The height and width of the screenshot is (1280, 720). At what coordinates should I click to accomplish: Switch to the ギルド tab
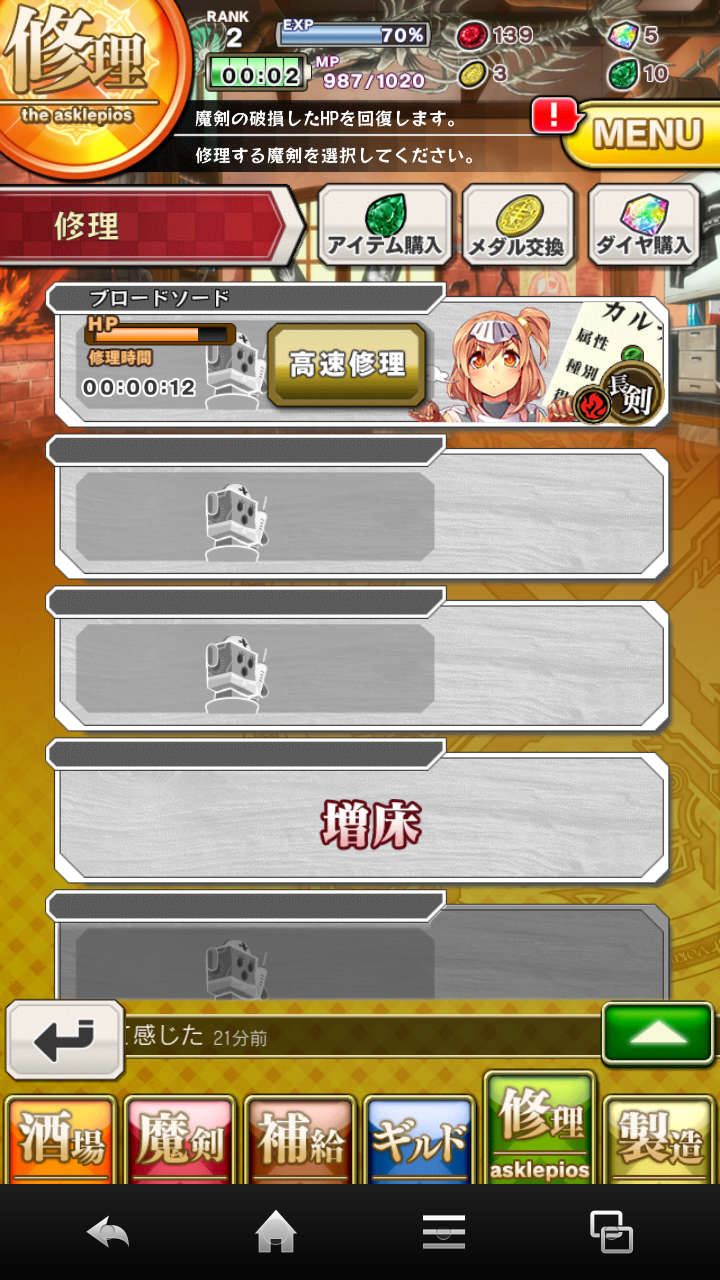point(419,1140)
